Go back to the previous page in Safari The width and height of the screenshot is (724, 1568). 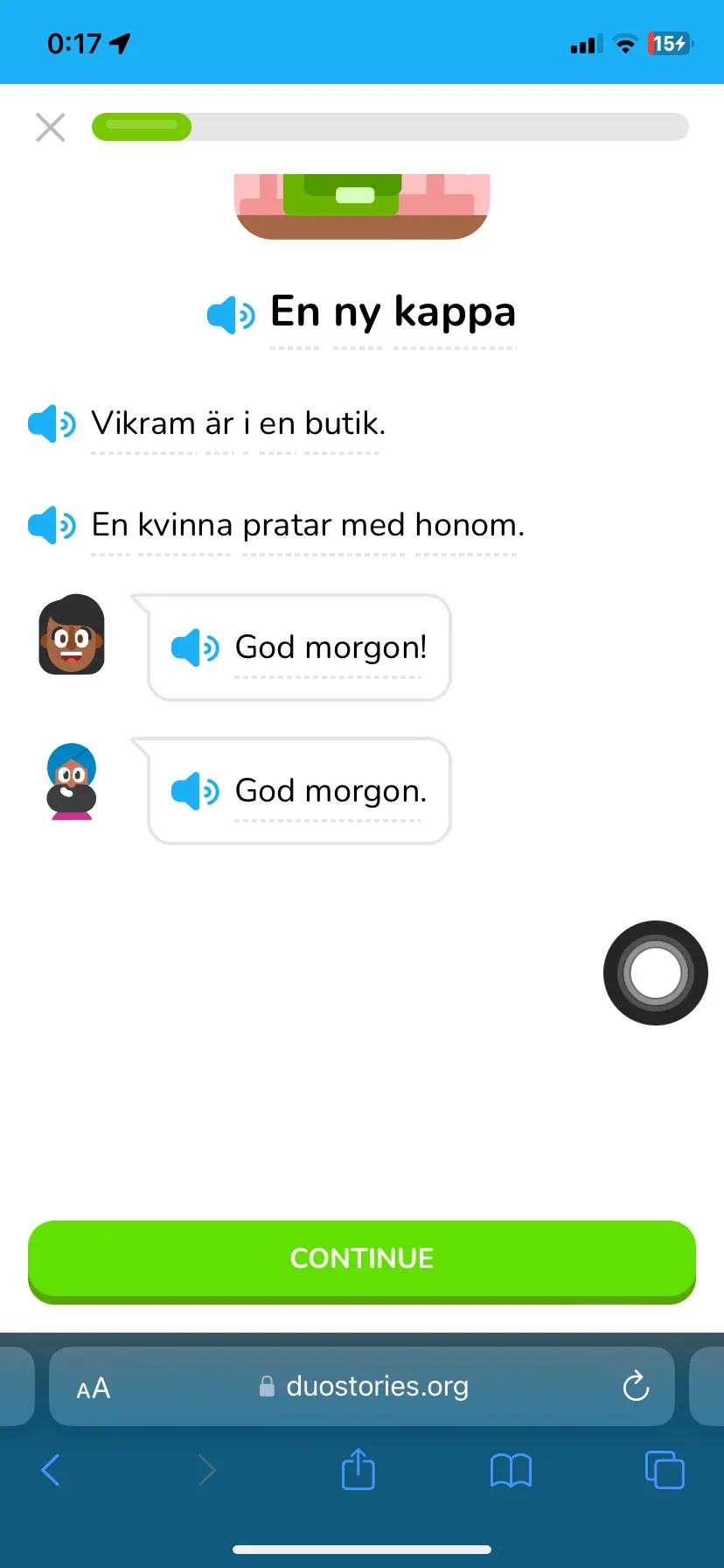[x=51, y=1470]
